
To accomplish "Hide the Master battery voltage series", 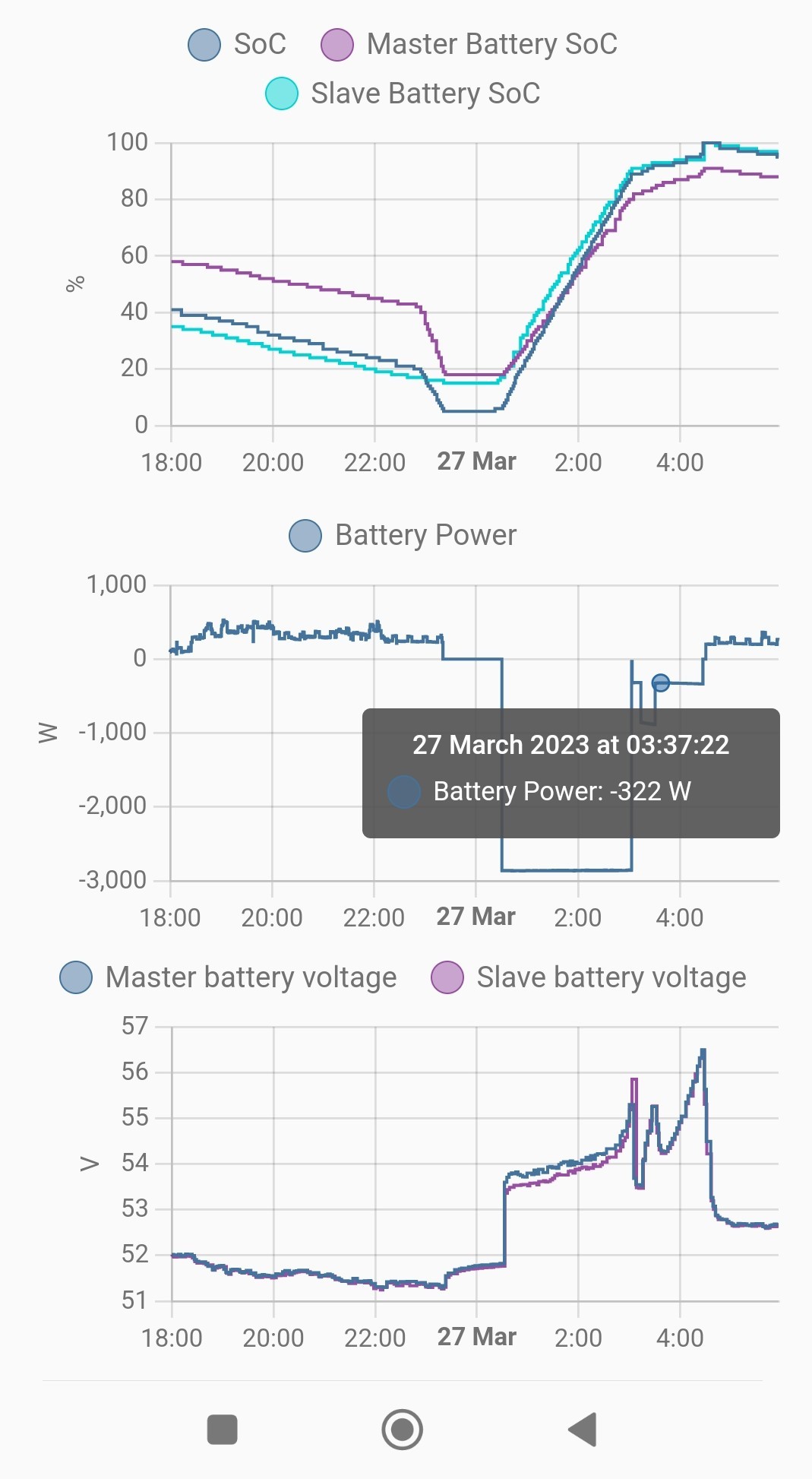I will coord(228,977).
